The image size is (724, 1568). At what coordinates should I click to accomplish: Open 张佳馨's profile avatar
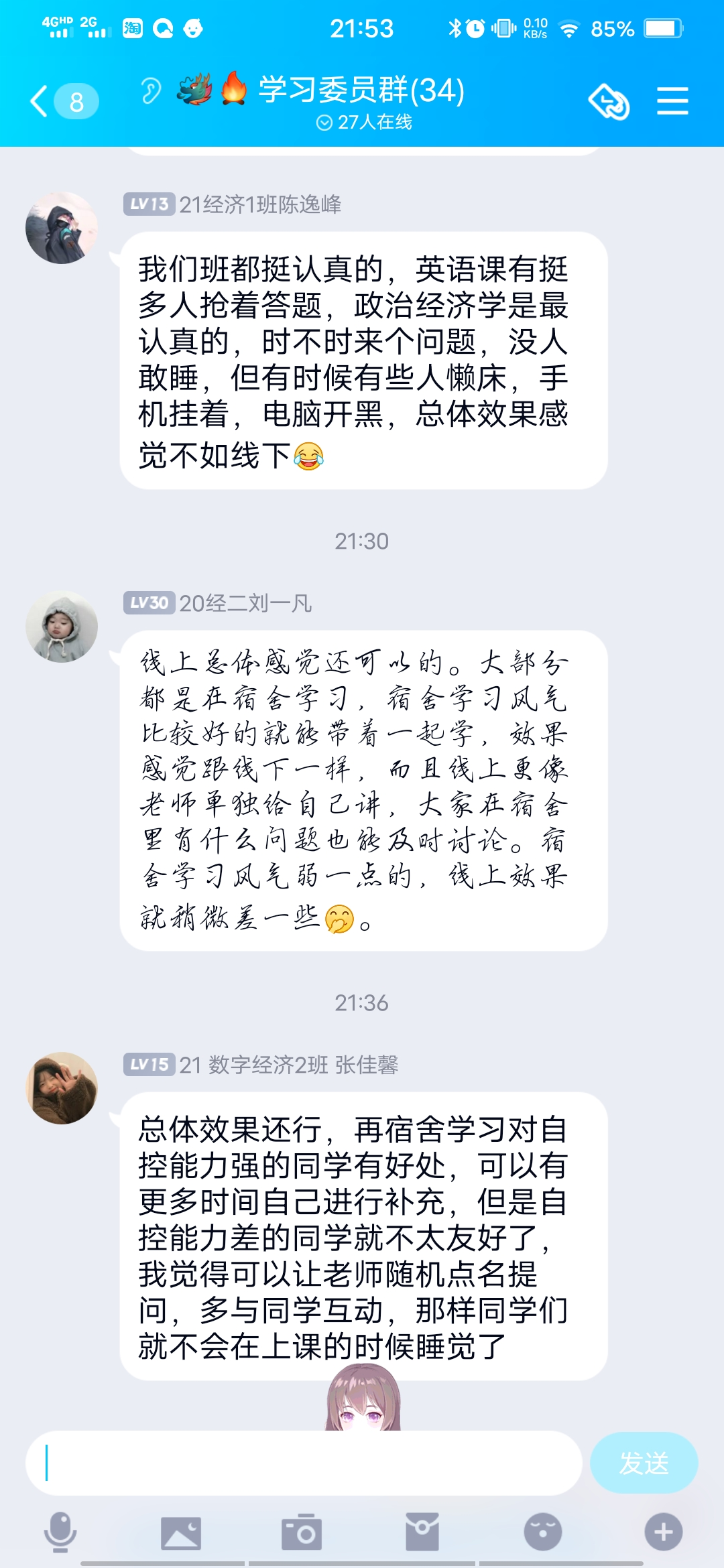(62, 1088)
